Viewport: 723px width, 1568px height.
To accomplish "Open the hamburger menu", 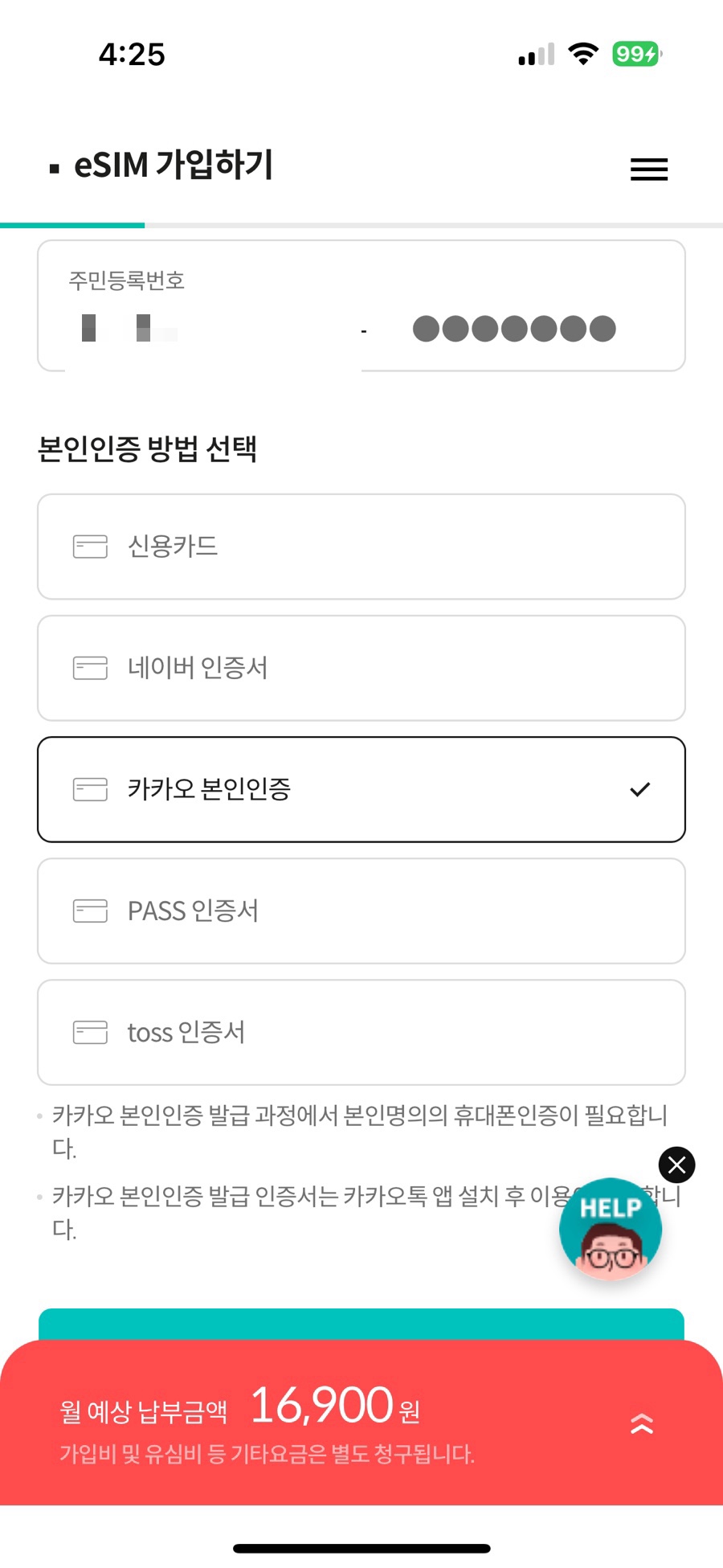I will (x=649, y=169).
